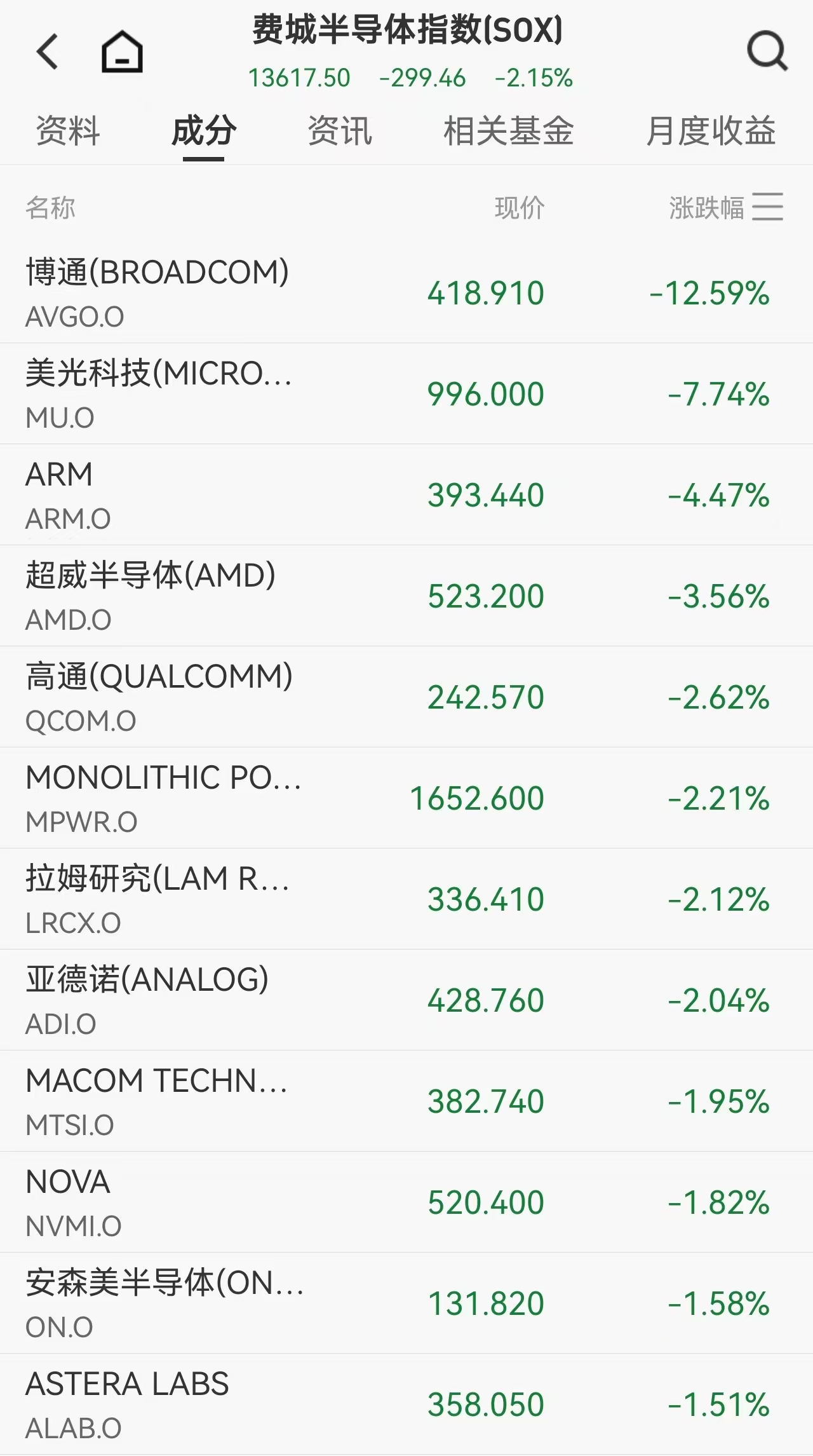
Task: Select the 月度收益 tab
Action: (x=711, y=131)
